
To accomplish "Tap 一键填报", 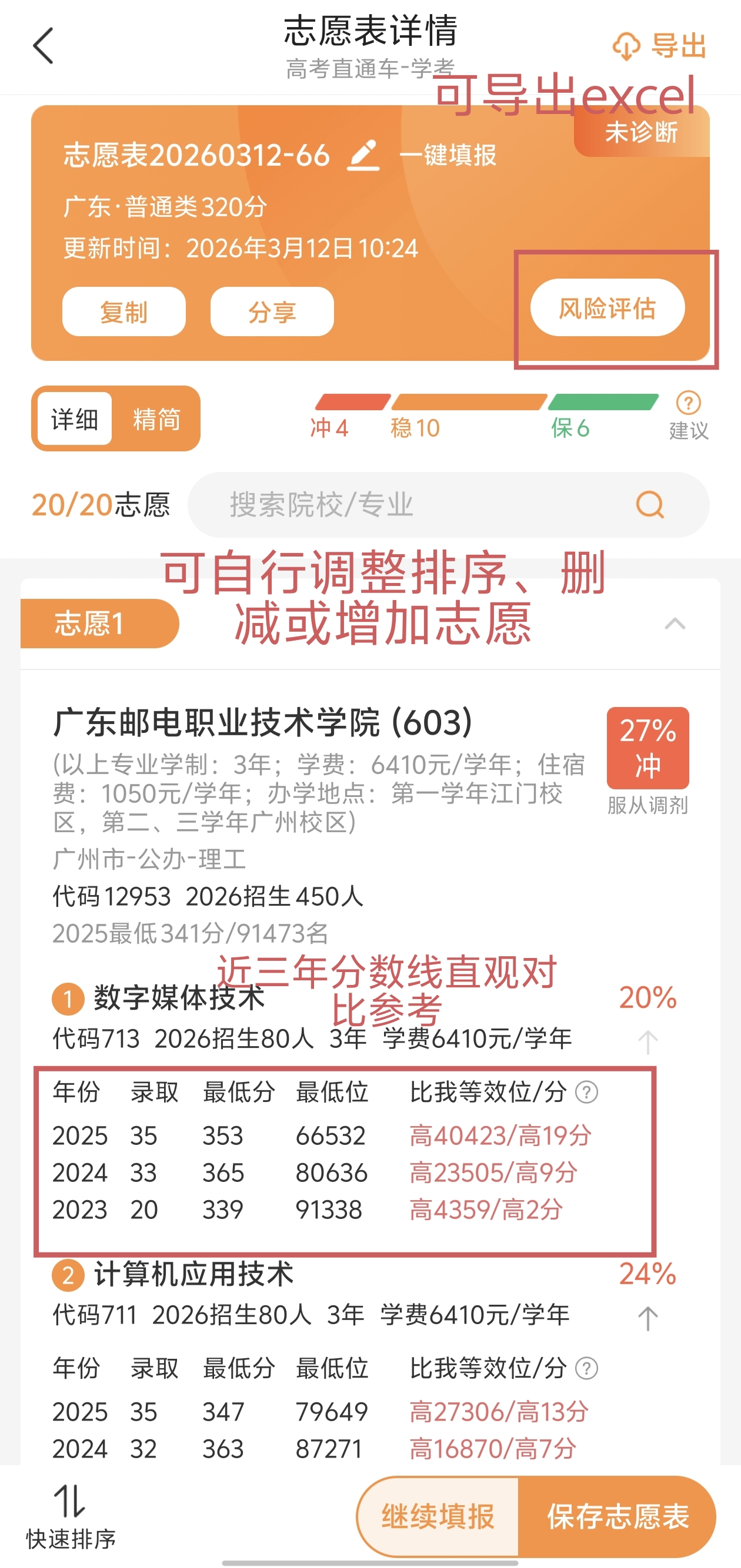I will pos(448,155).
